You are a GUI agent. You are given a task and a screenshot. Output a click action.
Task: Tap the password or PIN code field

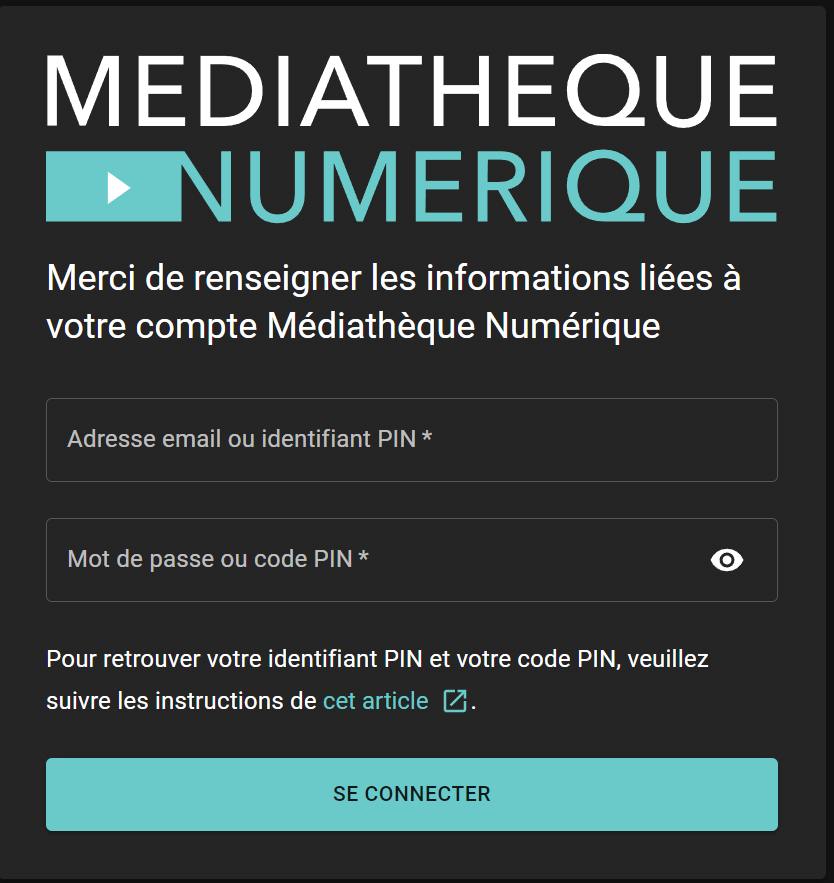[370, 560]
